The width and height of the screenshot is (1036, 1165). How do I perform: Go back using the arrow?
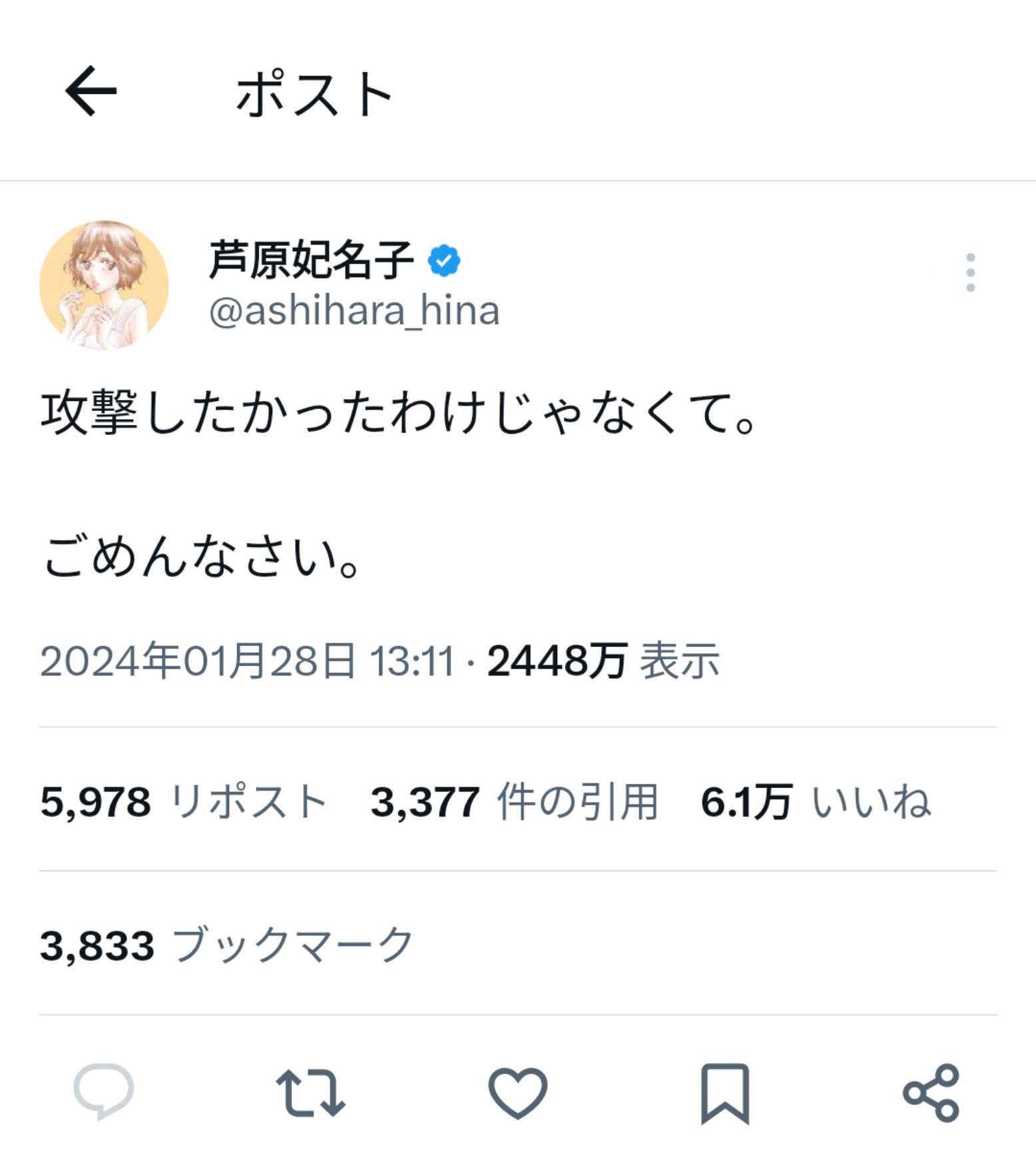pyautogui.click(x=91, y=91)
